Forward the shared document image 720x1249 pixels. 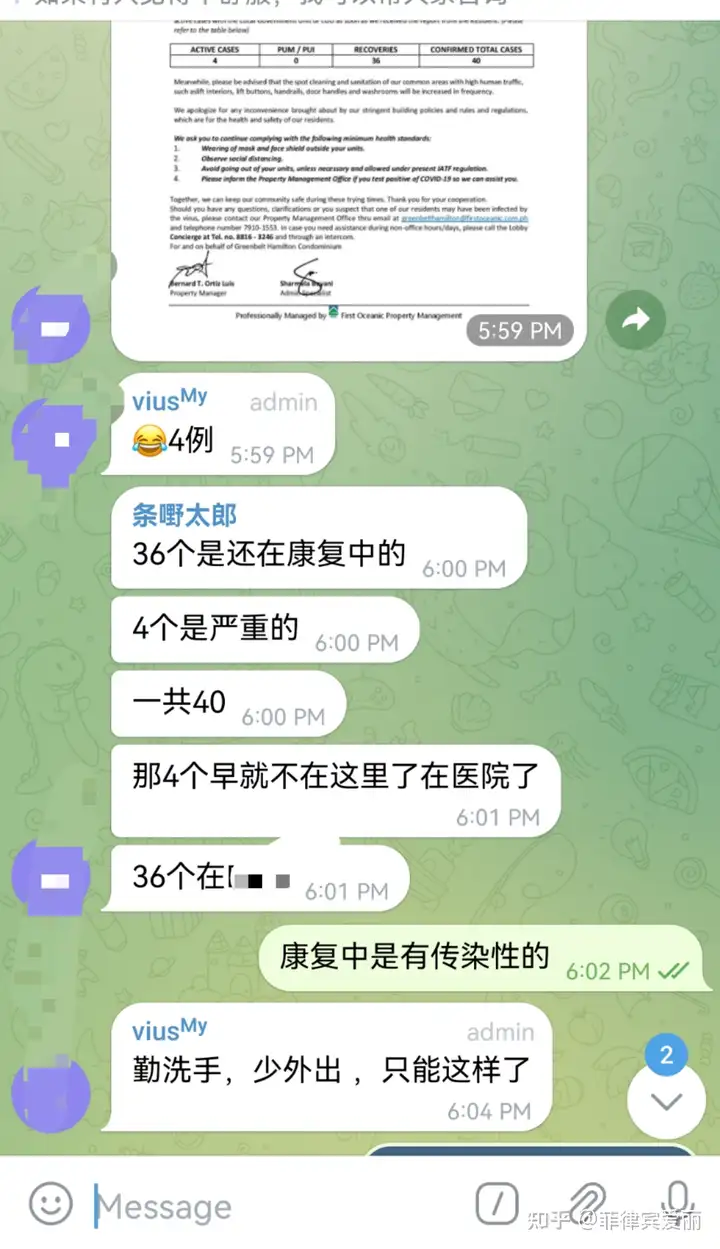[636, 320]
